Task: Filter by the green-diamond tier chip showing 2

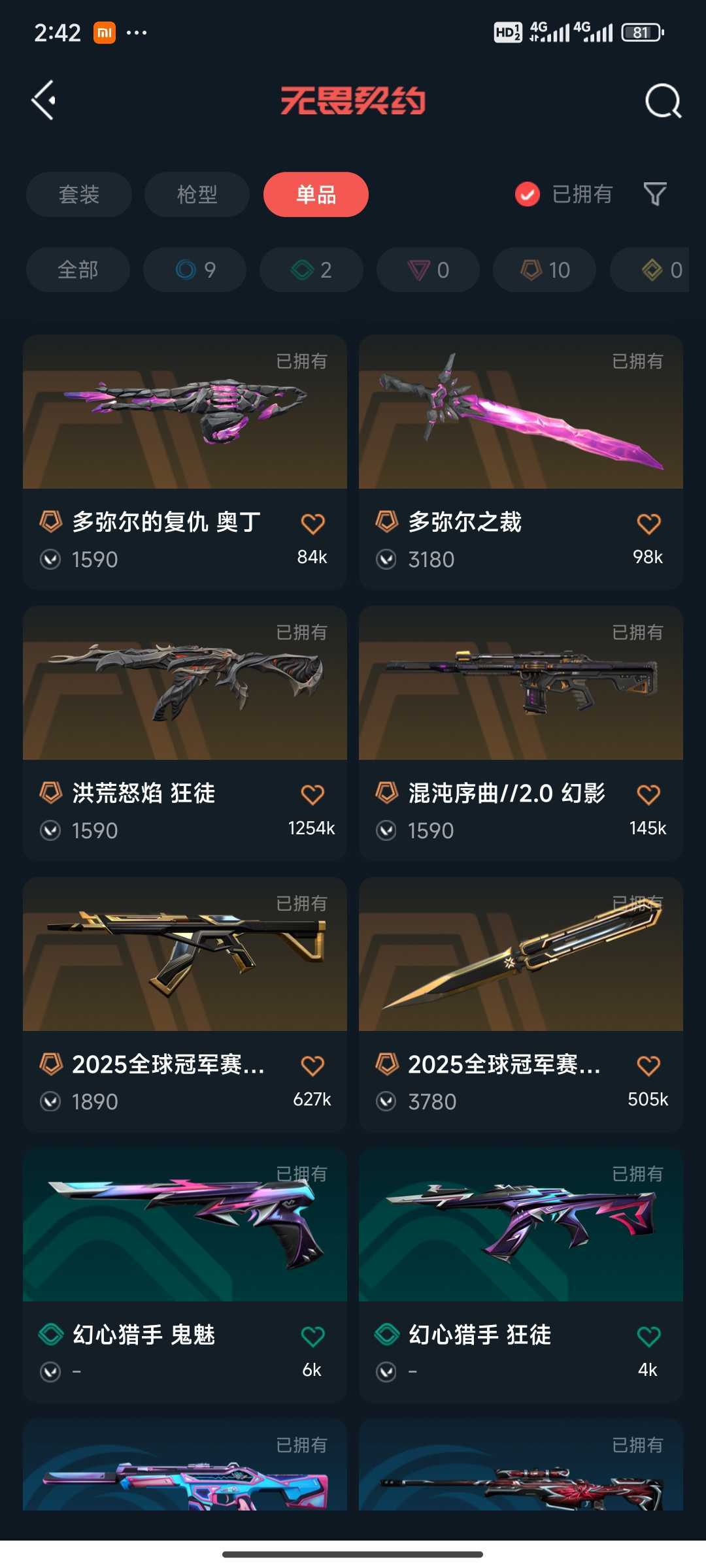Action: (311, 269)
